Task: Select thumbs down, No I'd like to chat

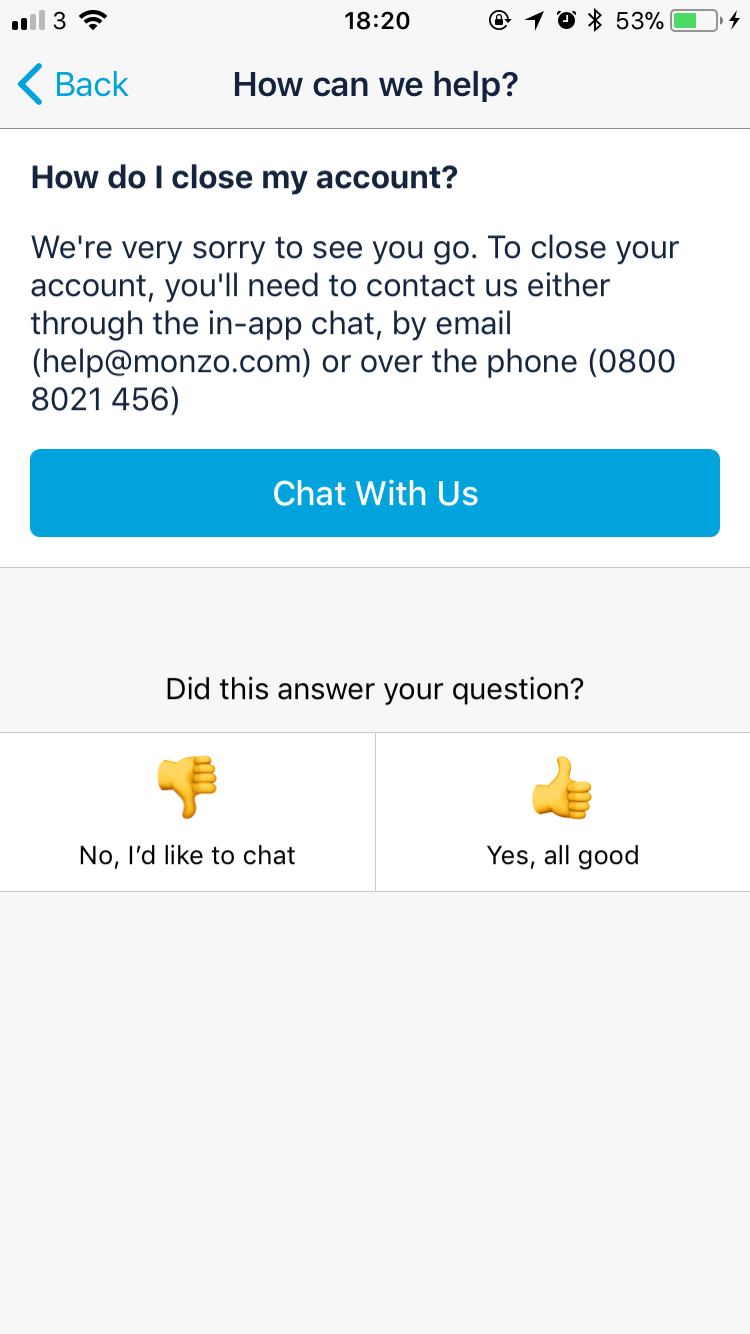Action: click(187, 811)
